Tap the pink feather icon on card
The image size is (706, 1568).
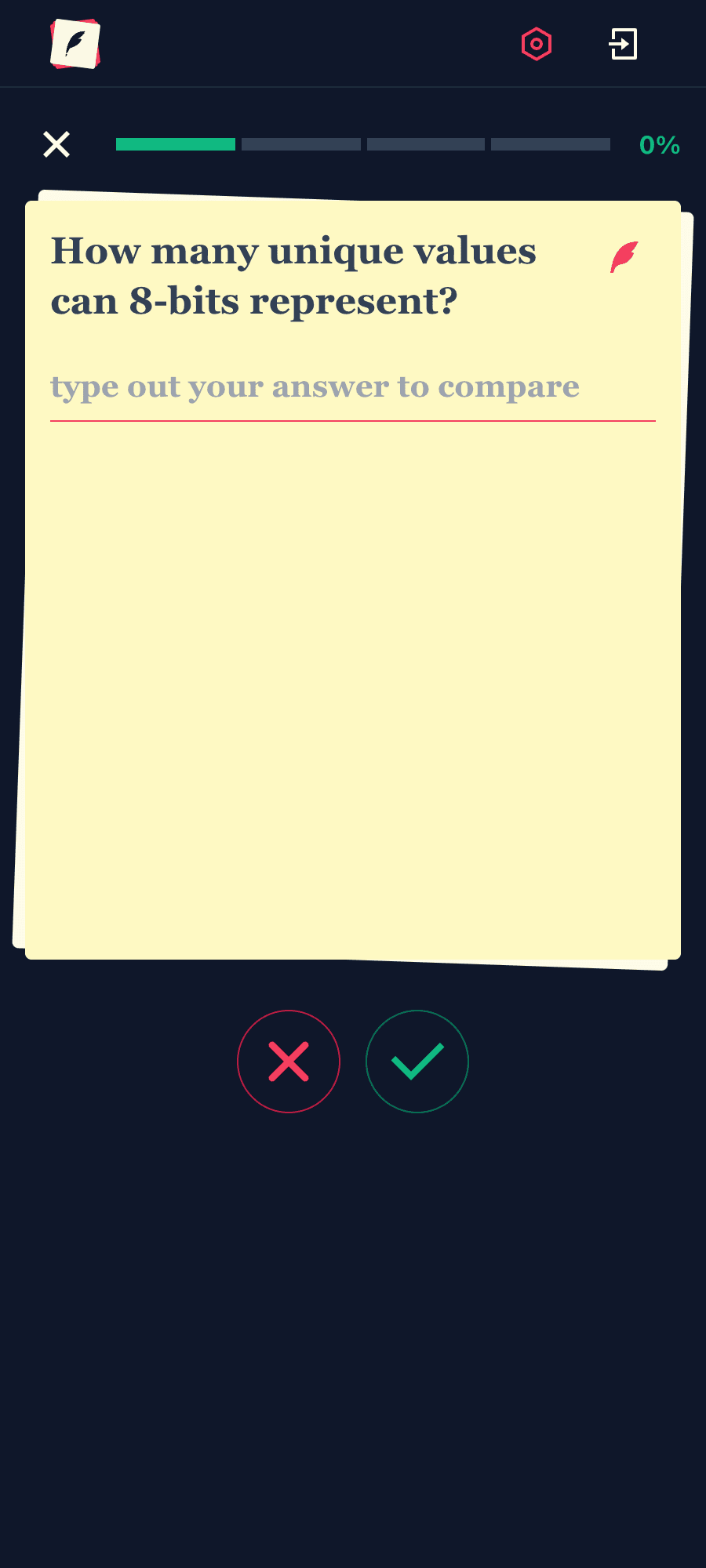[x=624, y=256]
